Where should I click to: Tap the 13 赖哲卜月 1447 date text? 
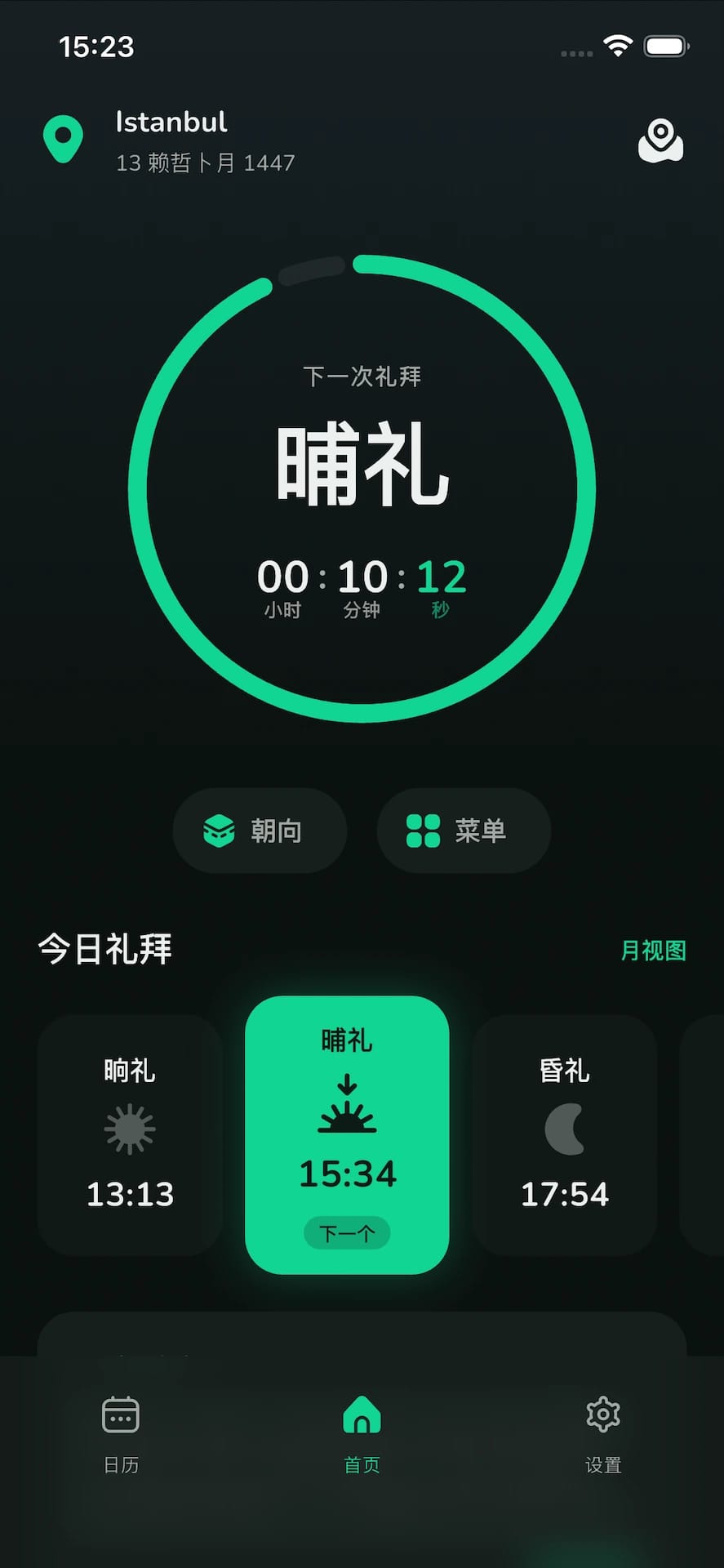(205, 163)
